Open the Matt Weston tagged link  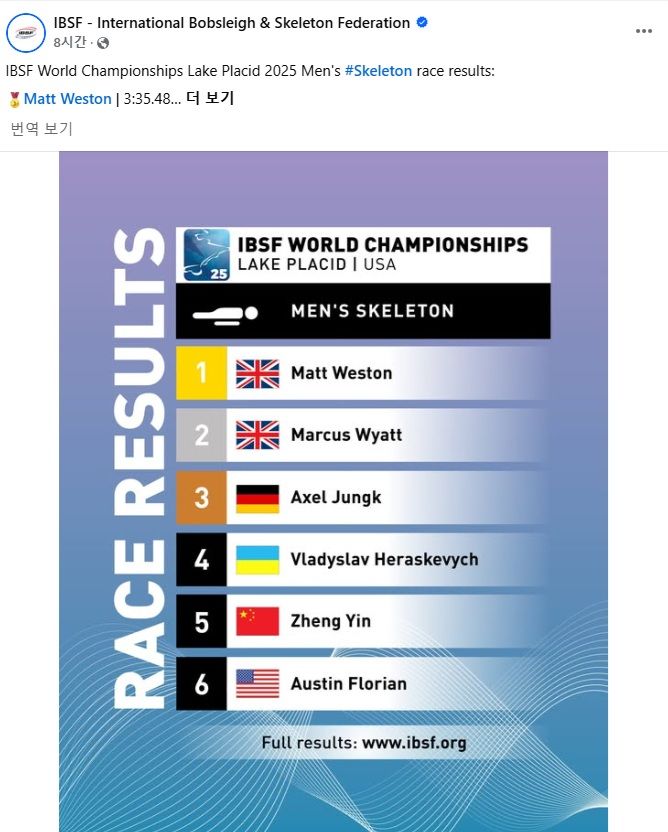click(67, 99)
